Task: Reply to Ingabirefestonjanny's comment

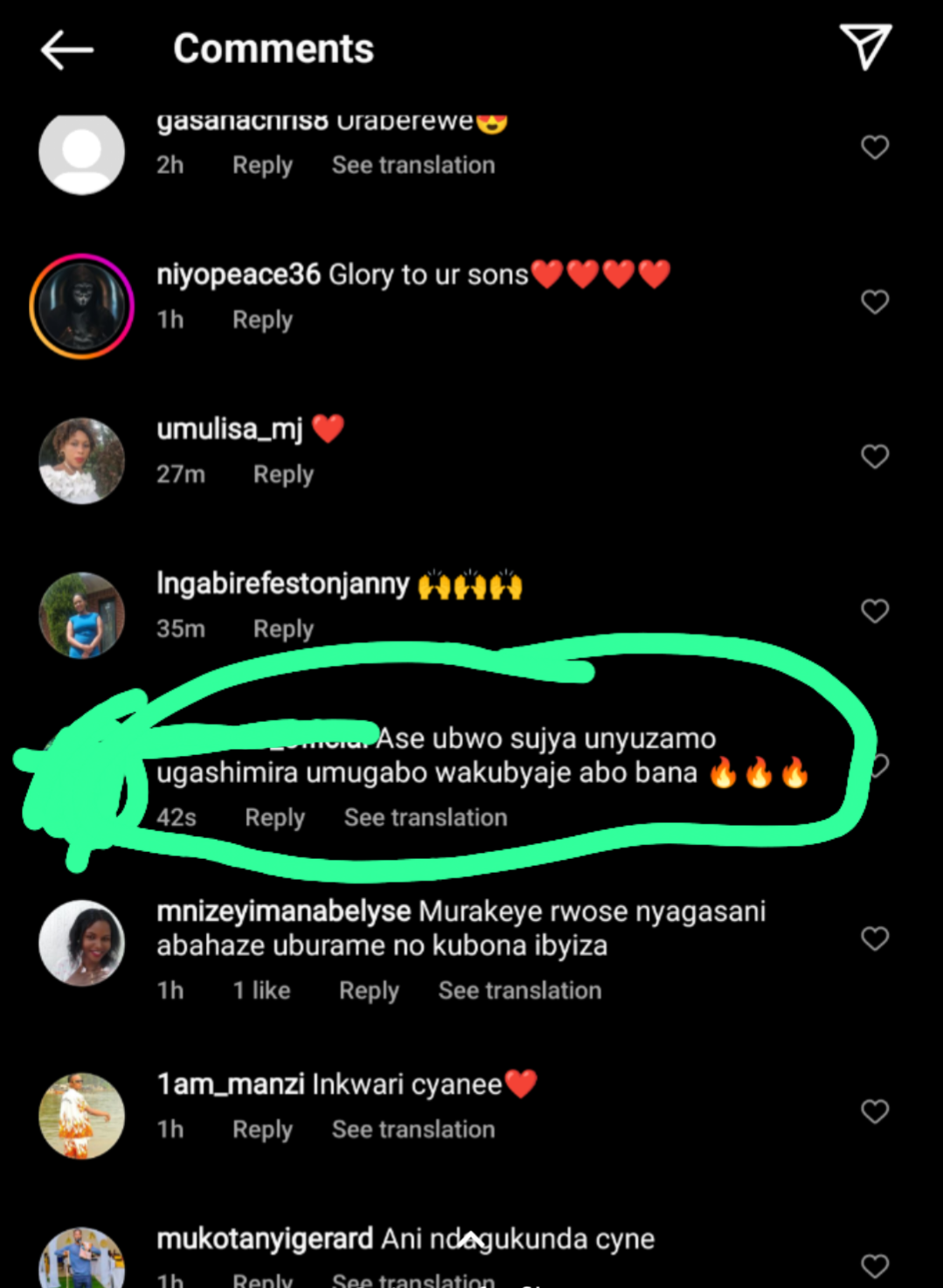Action: coord(283,629)
